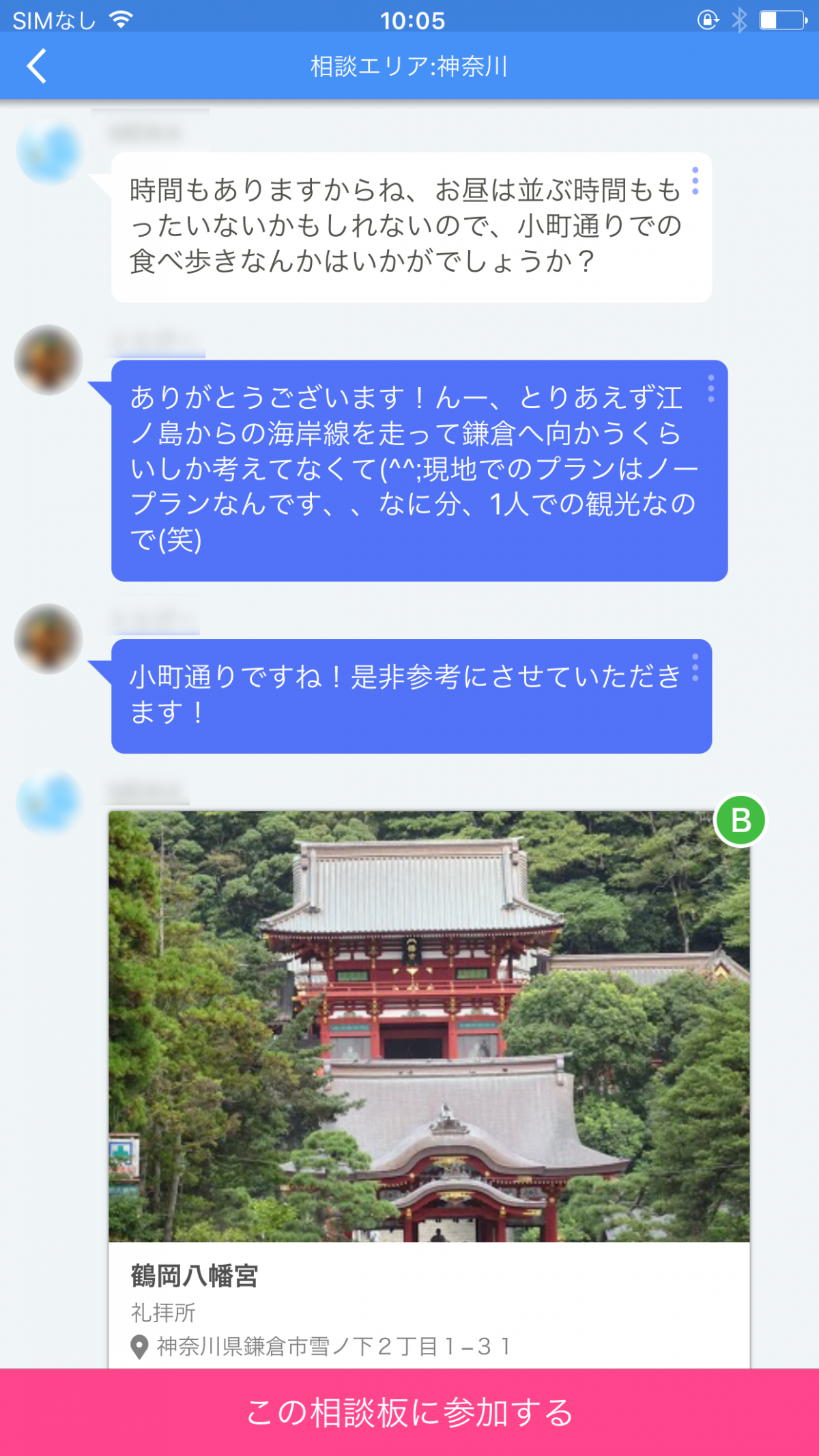Viewport: 819px width, 1456px height.
Task: Join this board via この相談板に参加する
Action: pyautogui.click(x=409, y=1412)
